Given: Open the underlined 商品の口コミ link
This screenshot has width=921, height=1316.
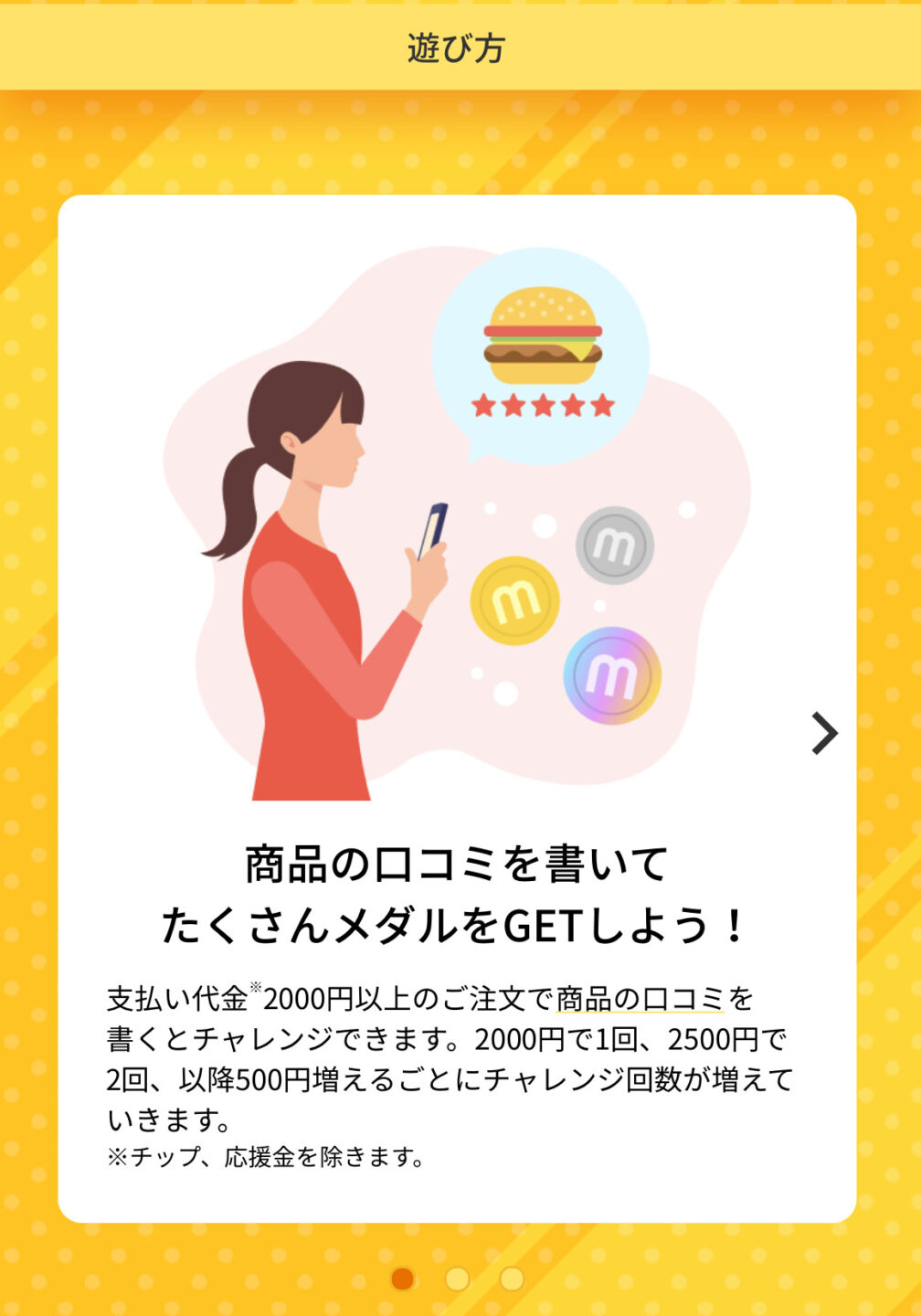Looking at the screenshot, I should [640, 998].
